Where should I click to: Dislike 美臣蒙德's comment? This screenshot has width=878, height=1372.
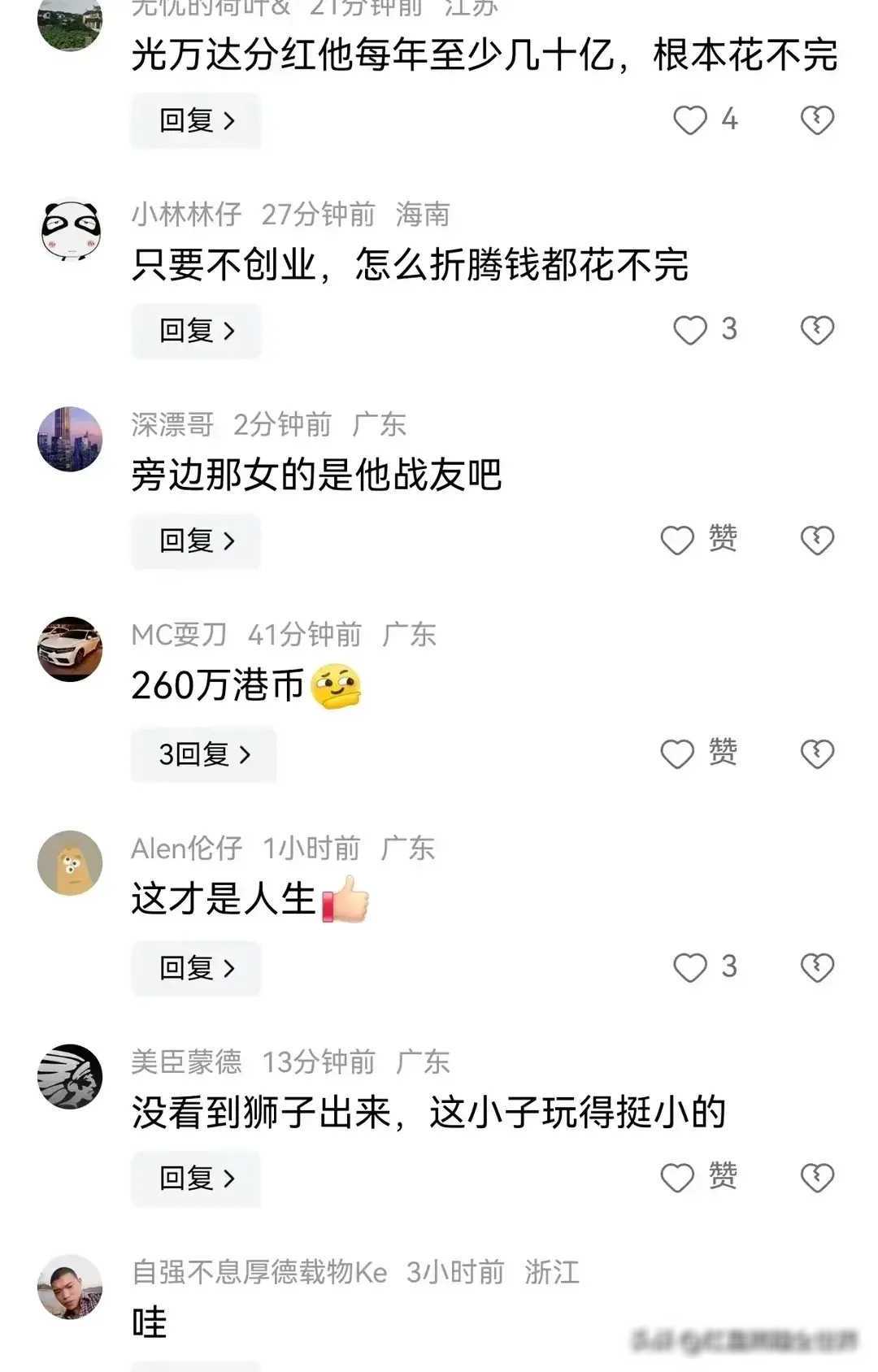pos(817,1177)
